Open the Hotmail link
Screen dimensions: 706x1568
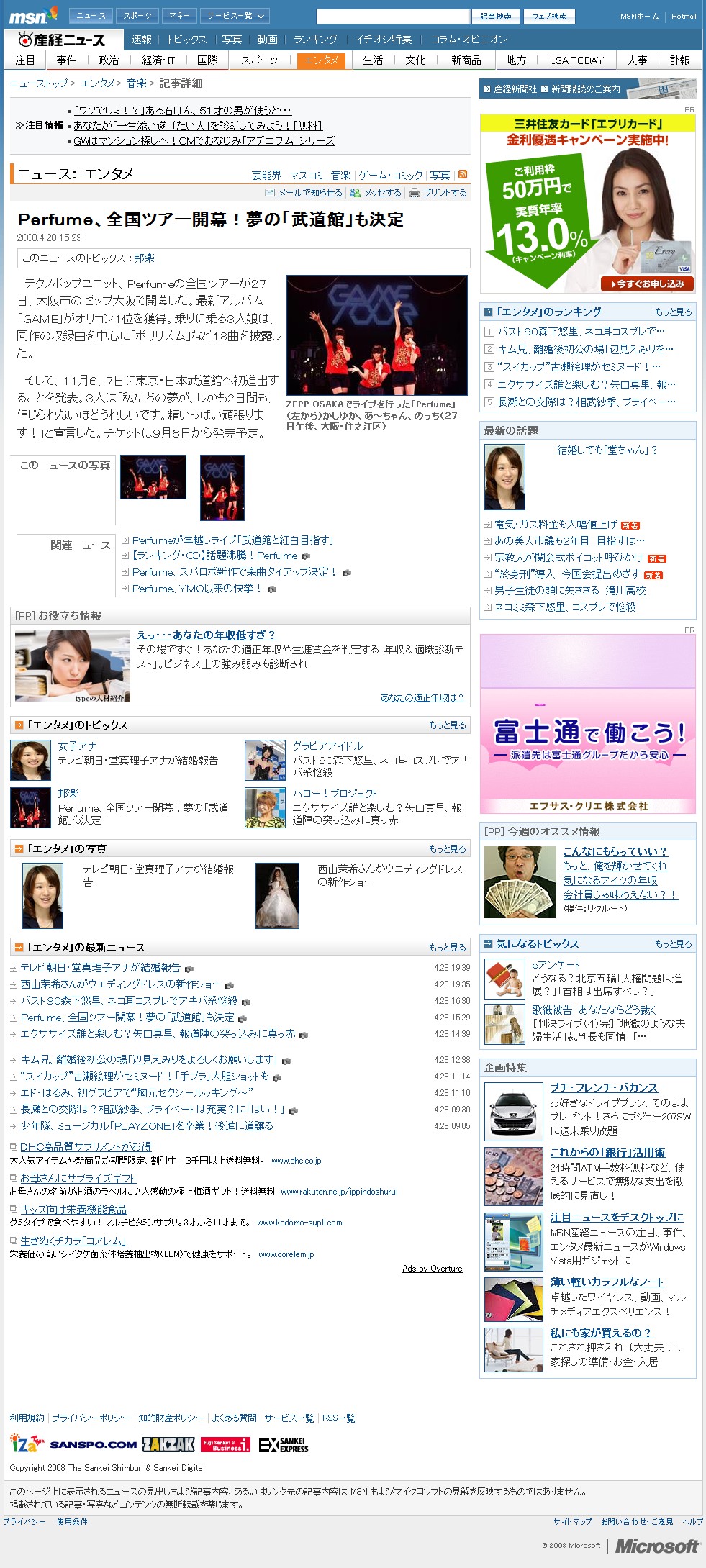pos(684,16)
